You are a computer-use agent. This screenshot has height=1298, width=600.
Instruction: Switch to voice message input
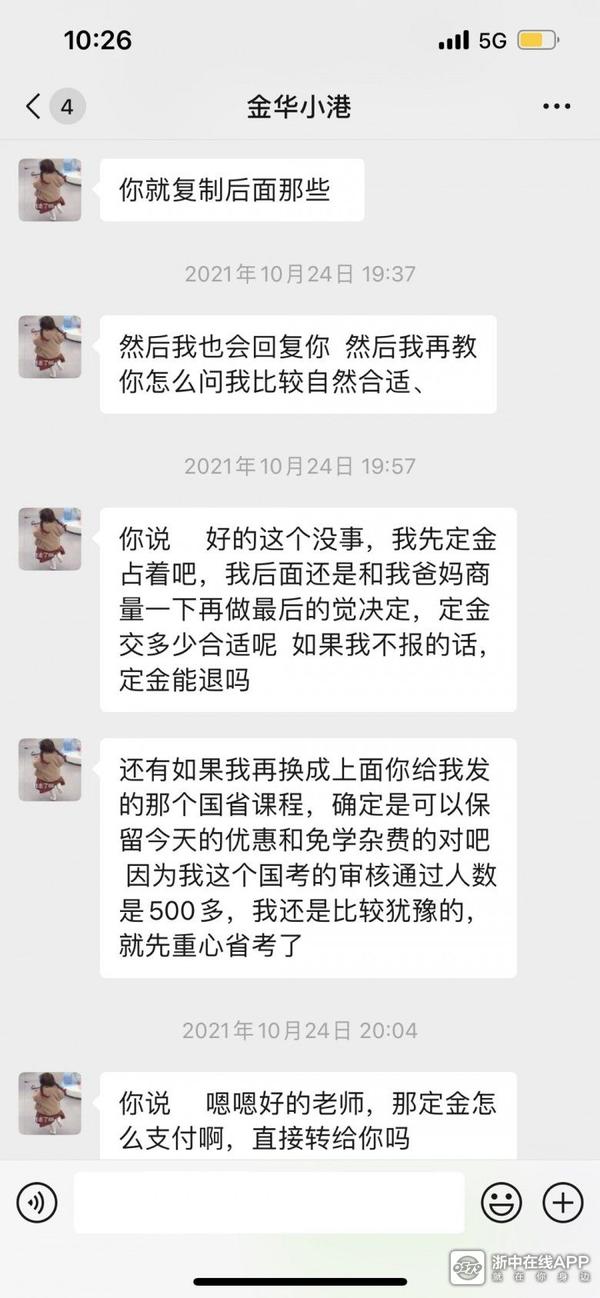[x=37, y=1202]
